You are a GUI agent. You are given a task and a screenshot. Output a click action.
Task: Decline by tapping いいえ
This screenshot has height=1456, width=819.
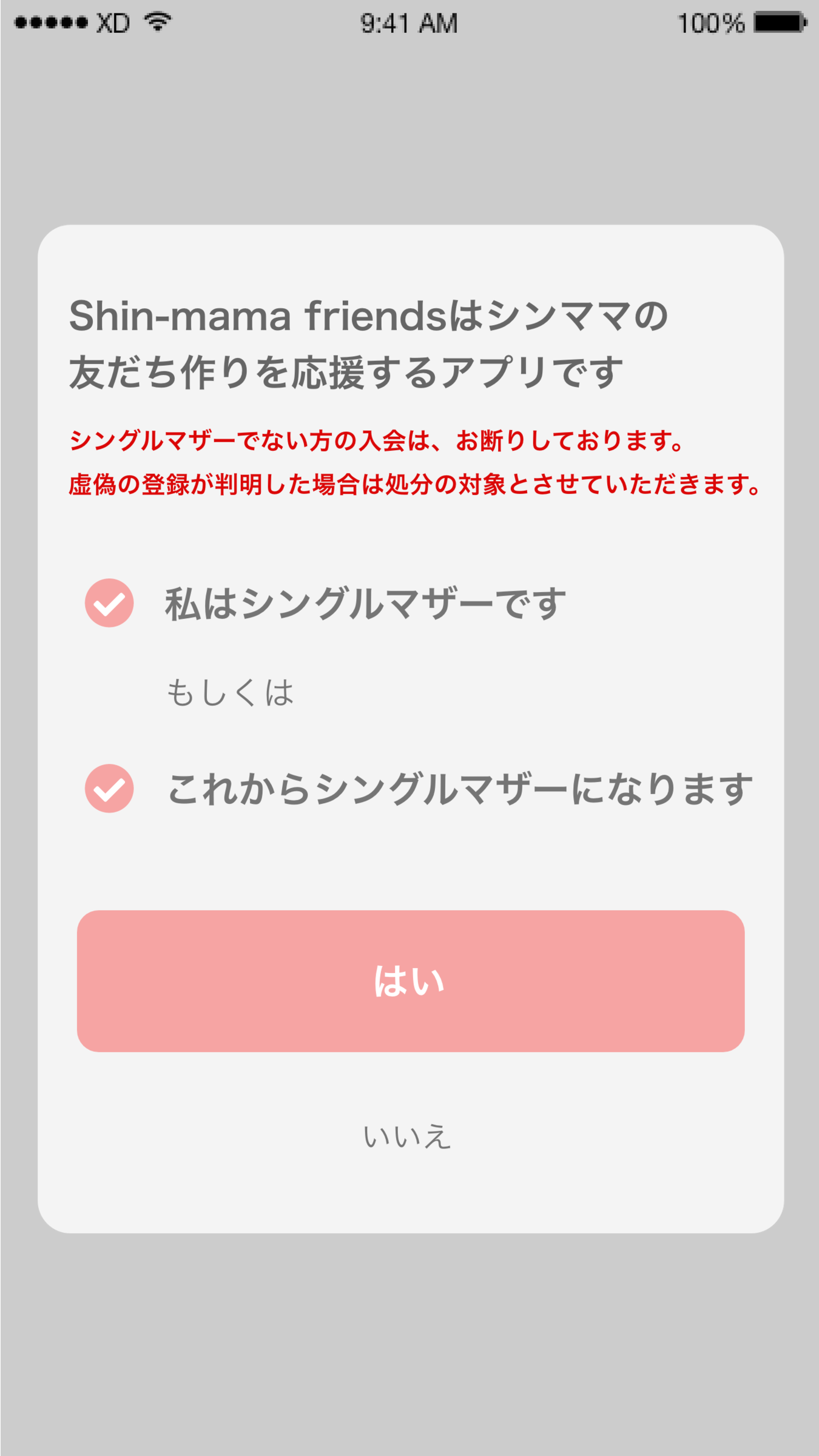coord(407,1137)
